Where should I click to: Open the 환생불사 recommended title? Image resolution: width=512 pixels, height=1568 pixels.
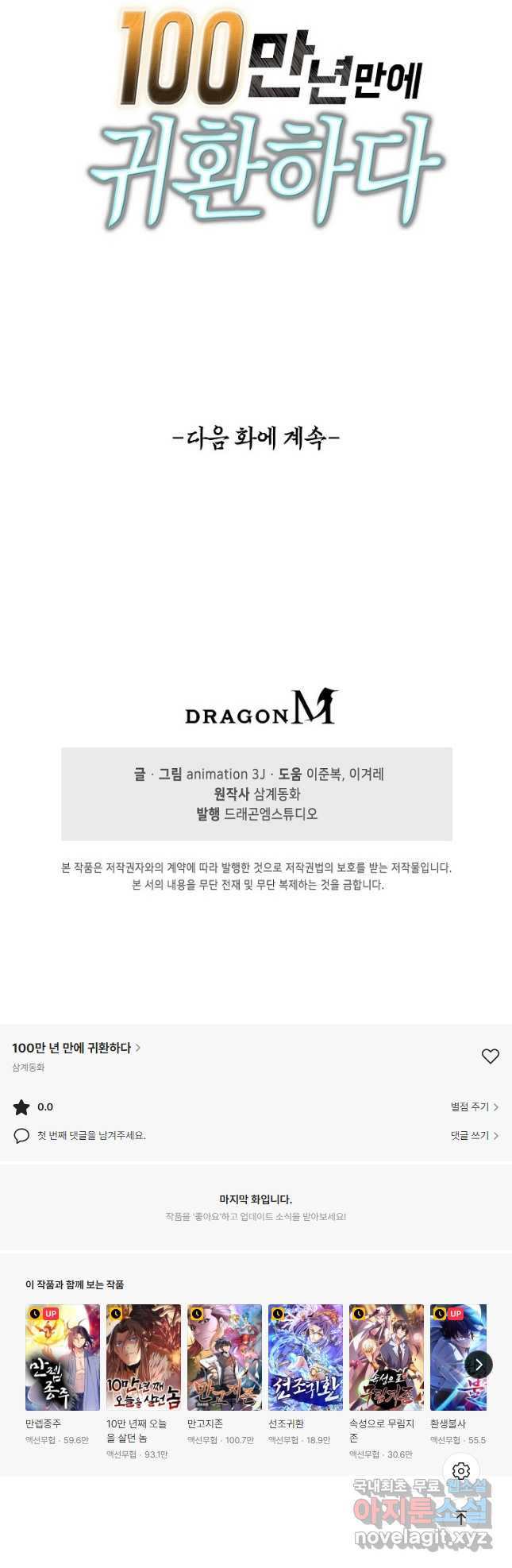(x=456, y=1357)
